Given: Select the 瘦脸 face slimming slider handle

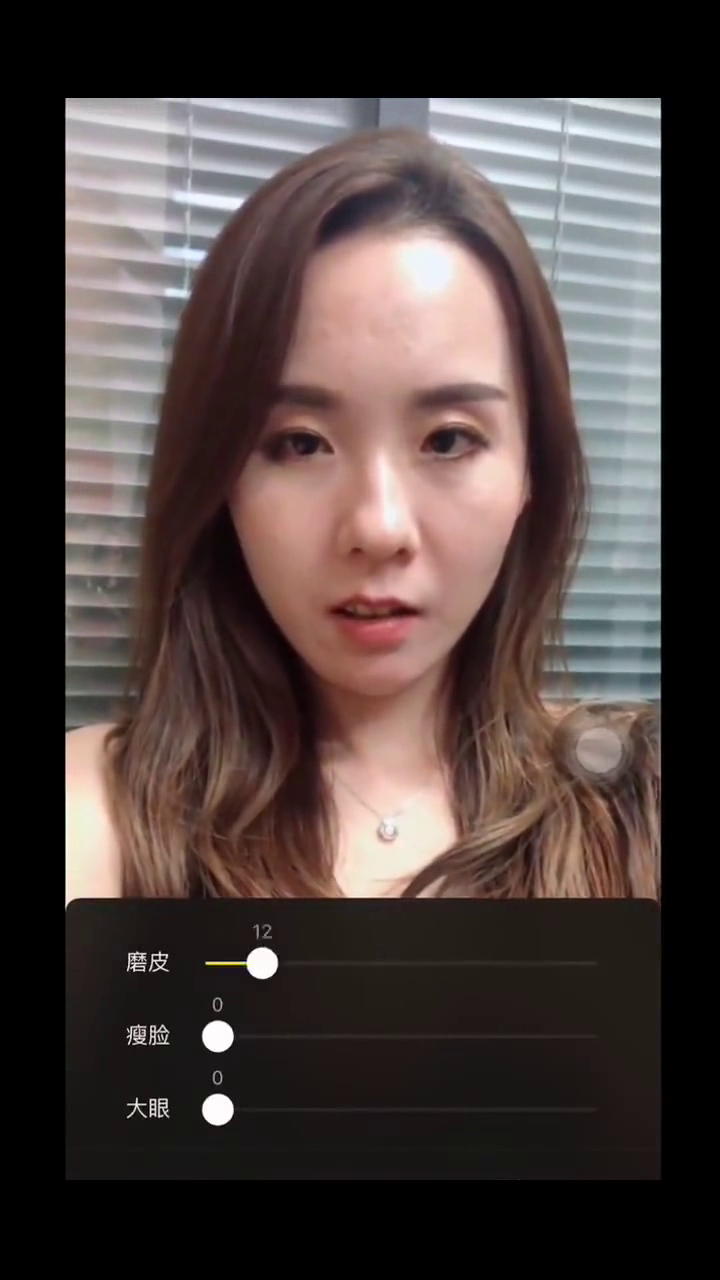Looking at the screenshot, I should (x=218, y=1037).
